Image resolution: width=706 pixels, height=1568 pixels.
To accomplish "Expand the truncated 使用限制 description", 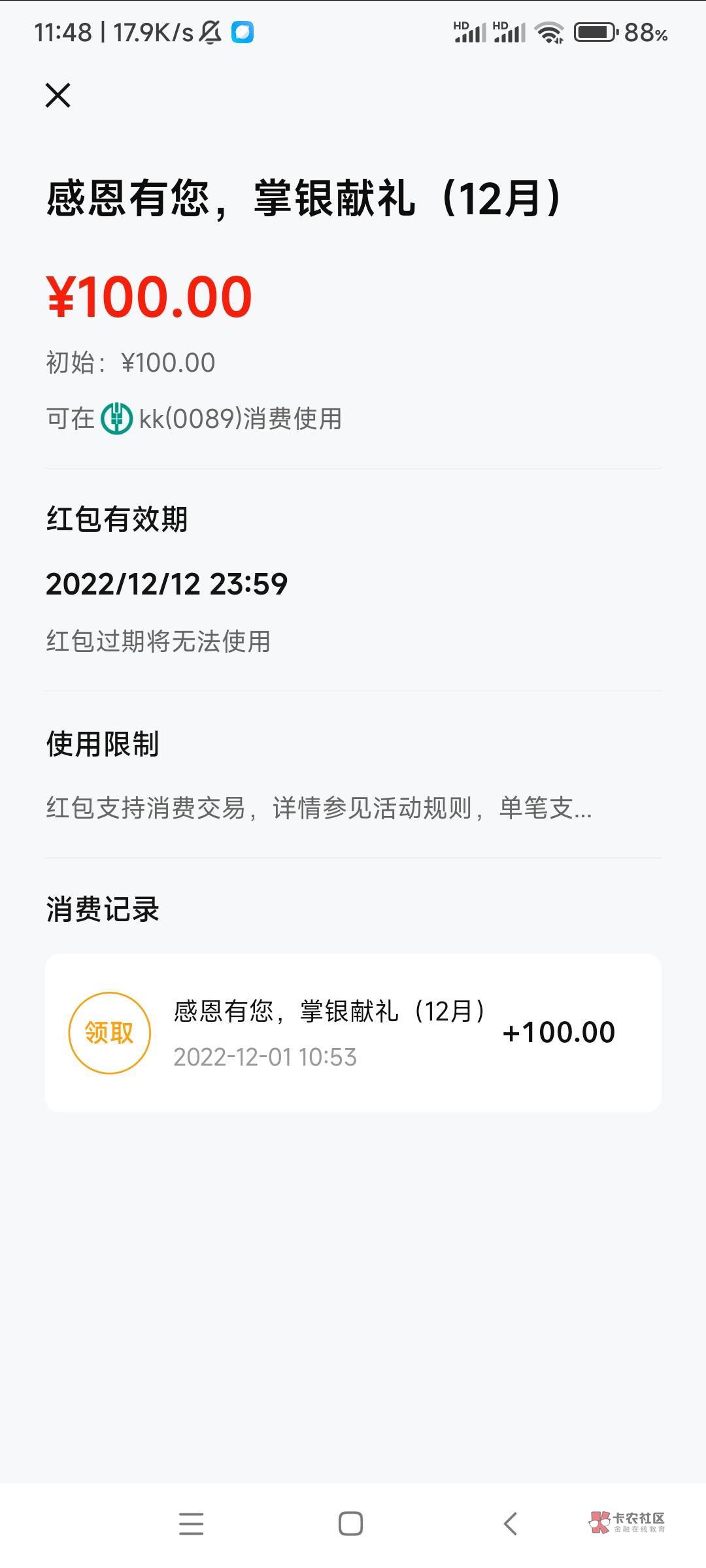I will pos(319,808).
